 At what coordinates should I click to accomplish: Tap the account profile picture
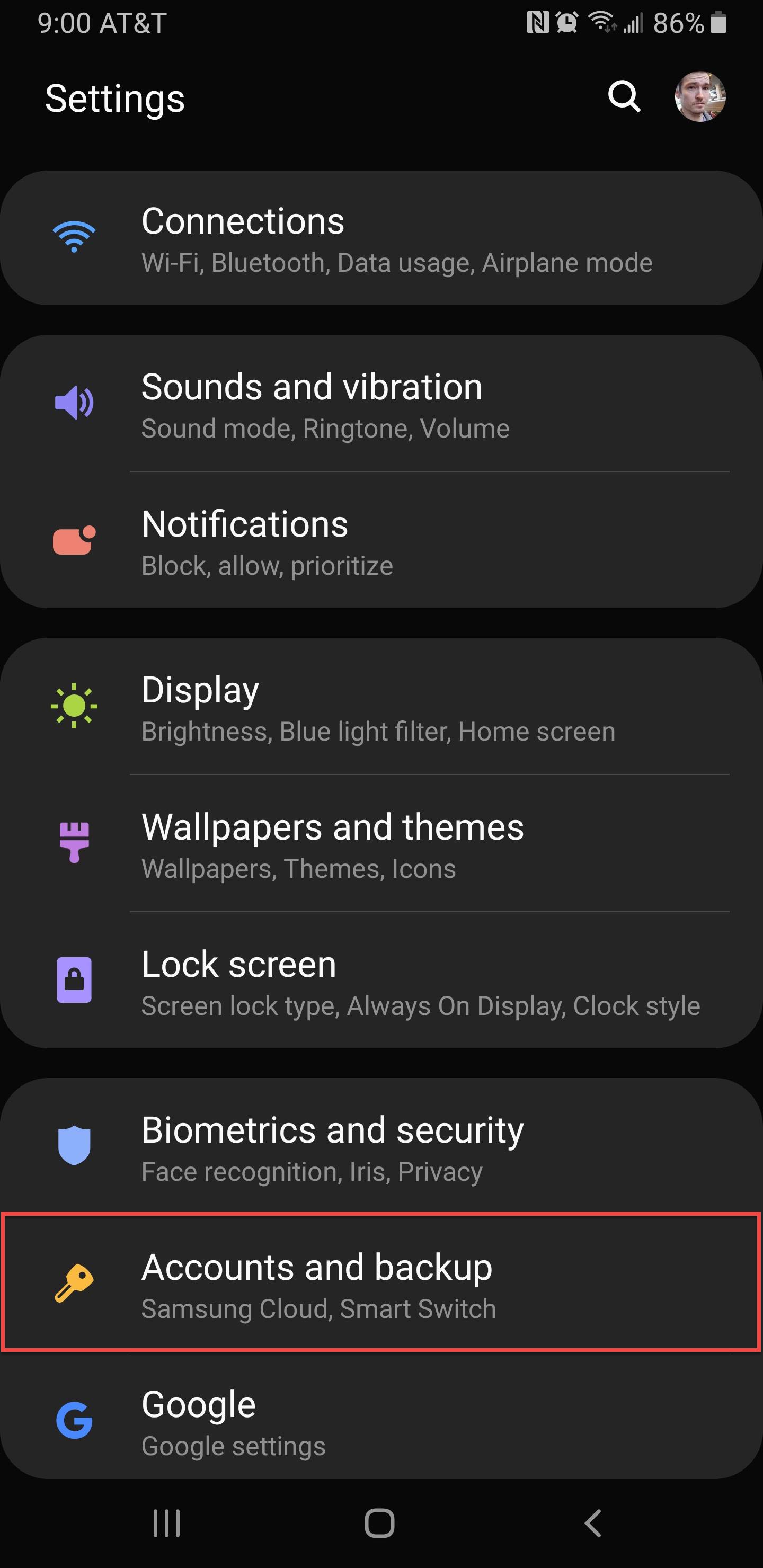pyautogui.click(x=699, y=97)
